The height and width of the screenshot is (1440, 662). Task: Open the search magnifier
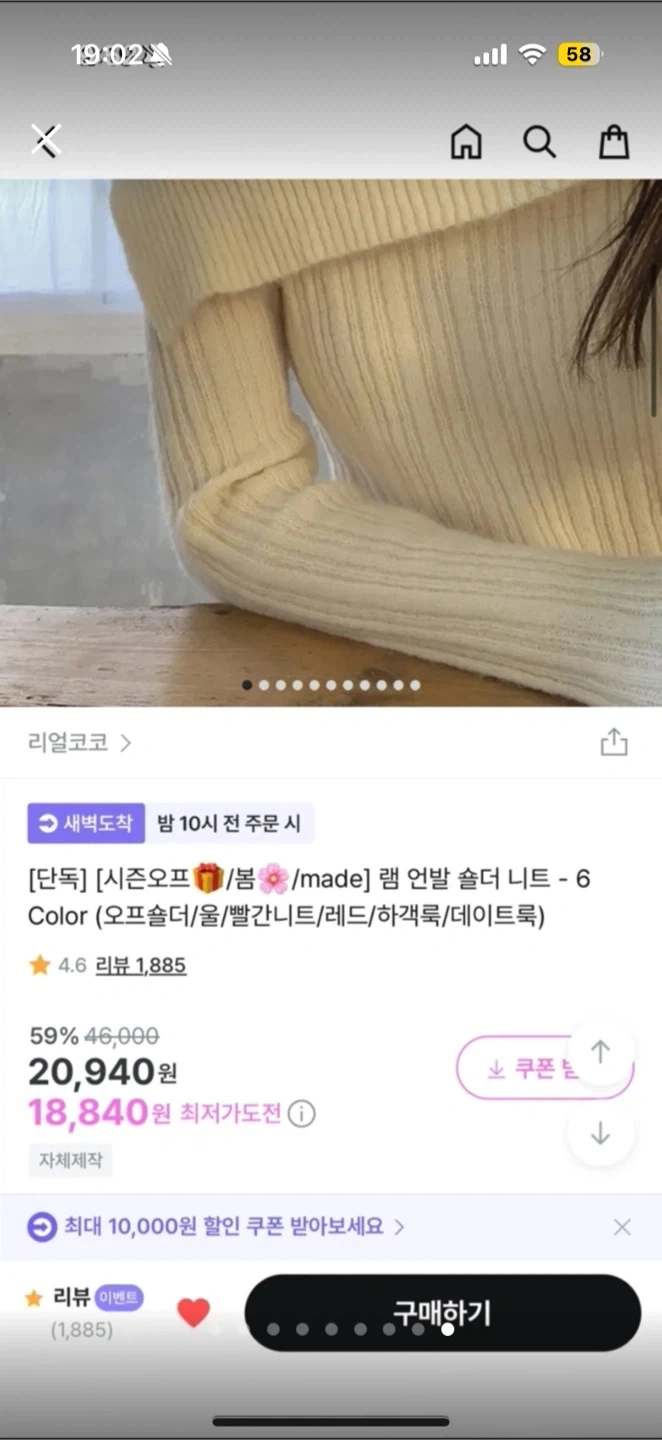pos(539,142)
